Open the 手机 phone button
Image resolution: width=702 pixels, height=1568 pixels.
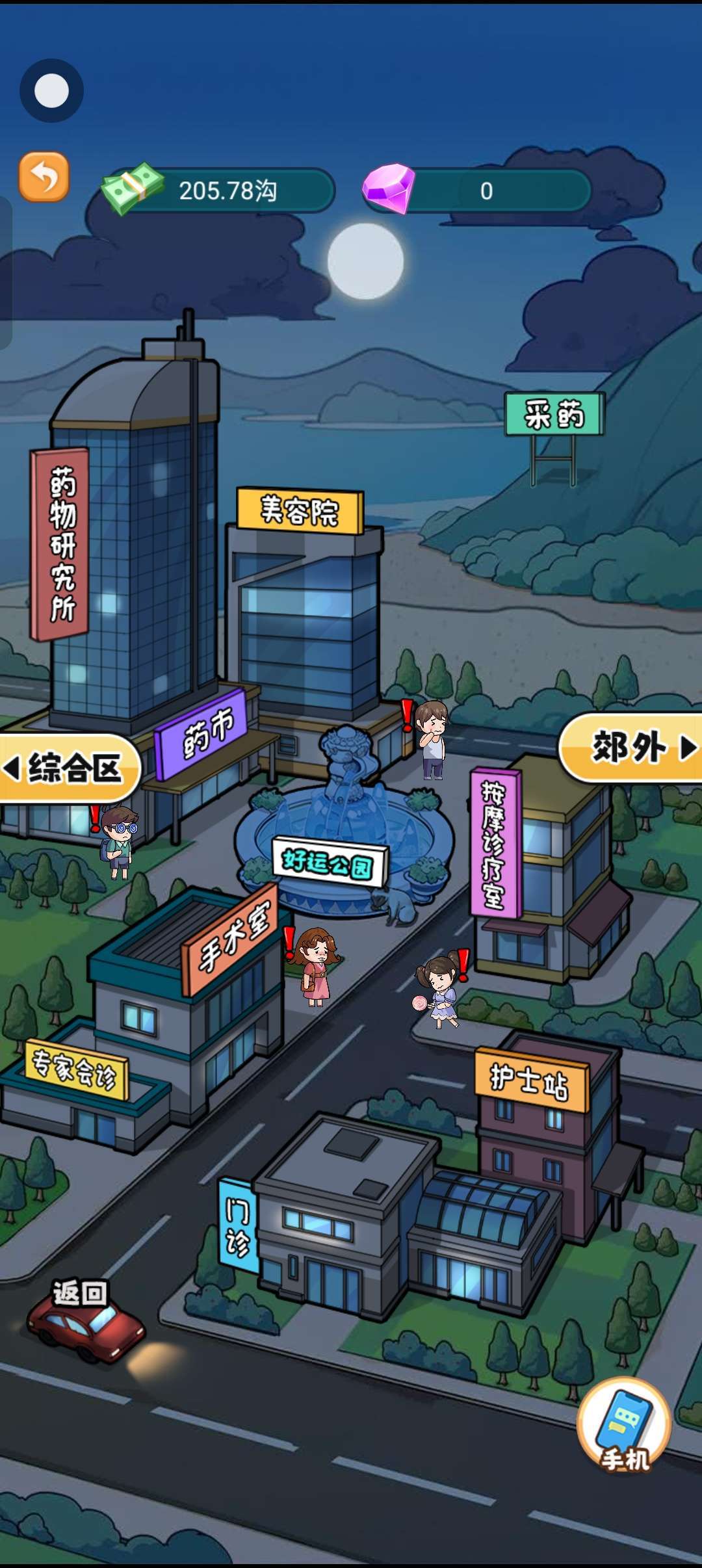pos(624,1425)
